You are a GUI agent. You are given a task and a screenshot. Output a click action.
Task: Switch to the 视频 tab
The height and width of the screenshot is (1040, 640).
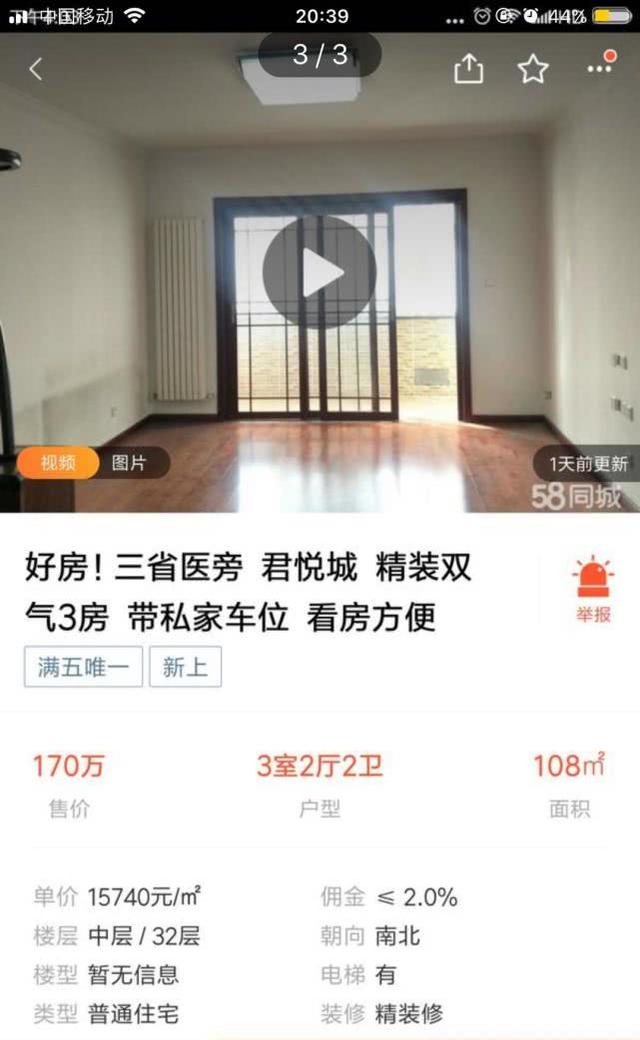pyautogui.click(x=58, y=463)
